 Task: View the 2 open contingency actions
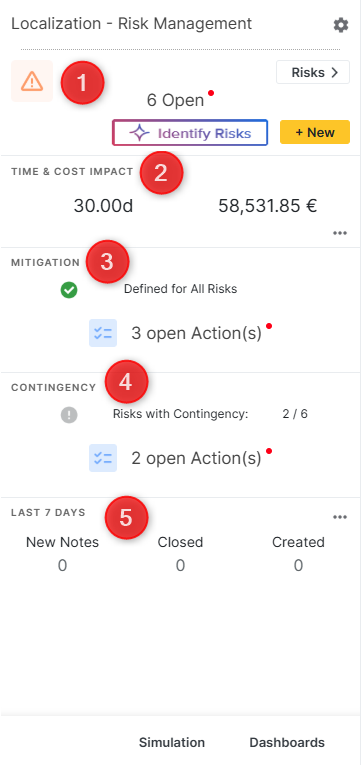tap(196, 458)
